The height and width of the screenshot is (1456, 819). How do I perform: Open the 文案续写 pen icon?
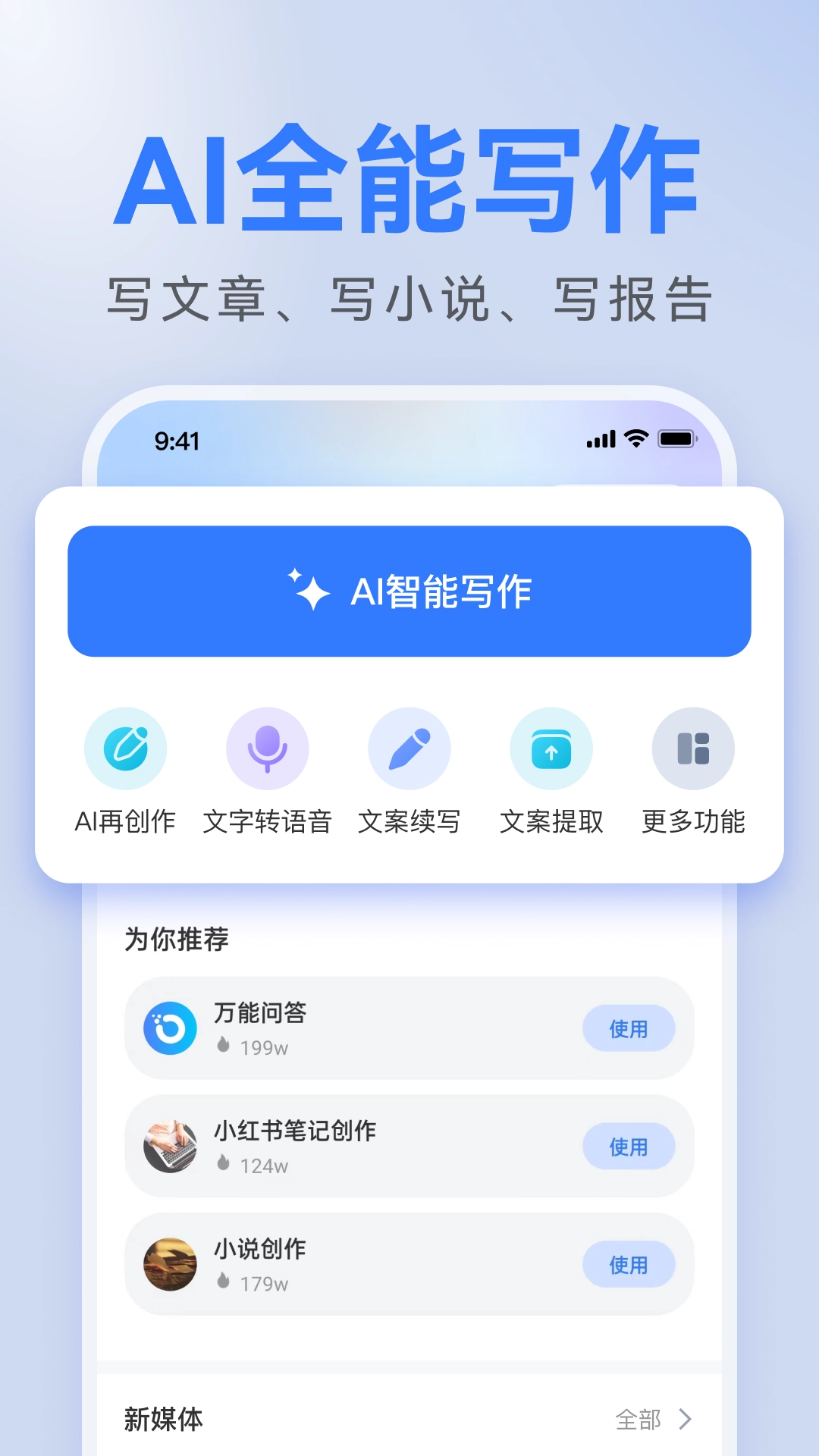click(409, 748)
